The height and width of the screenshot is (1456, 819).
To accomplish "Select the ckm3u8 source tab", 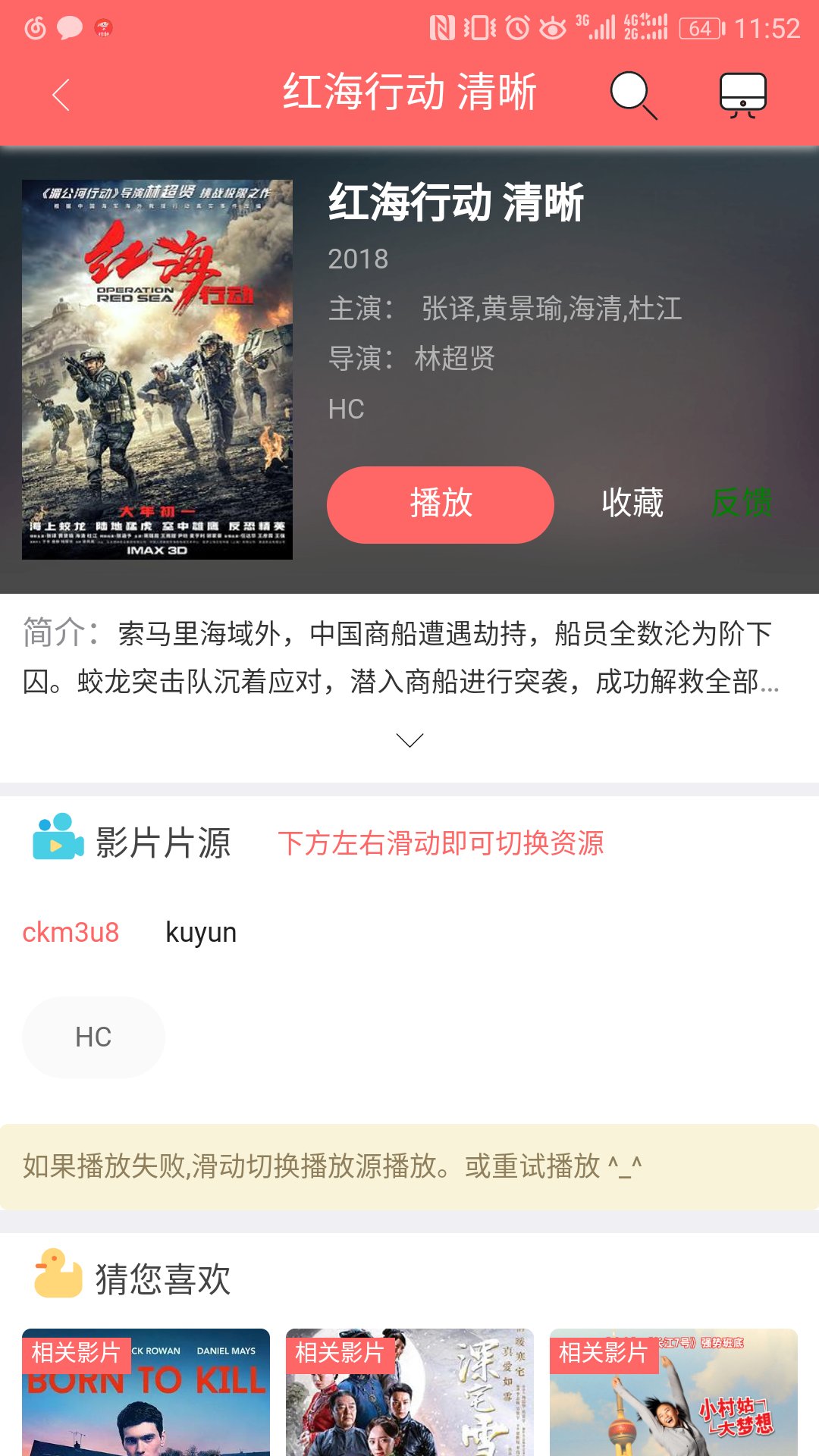I will coord(71,932).
